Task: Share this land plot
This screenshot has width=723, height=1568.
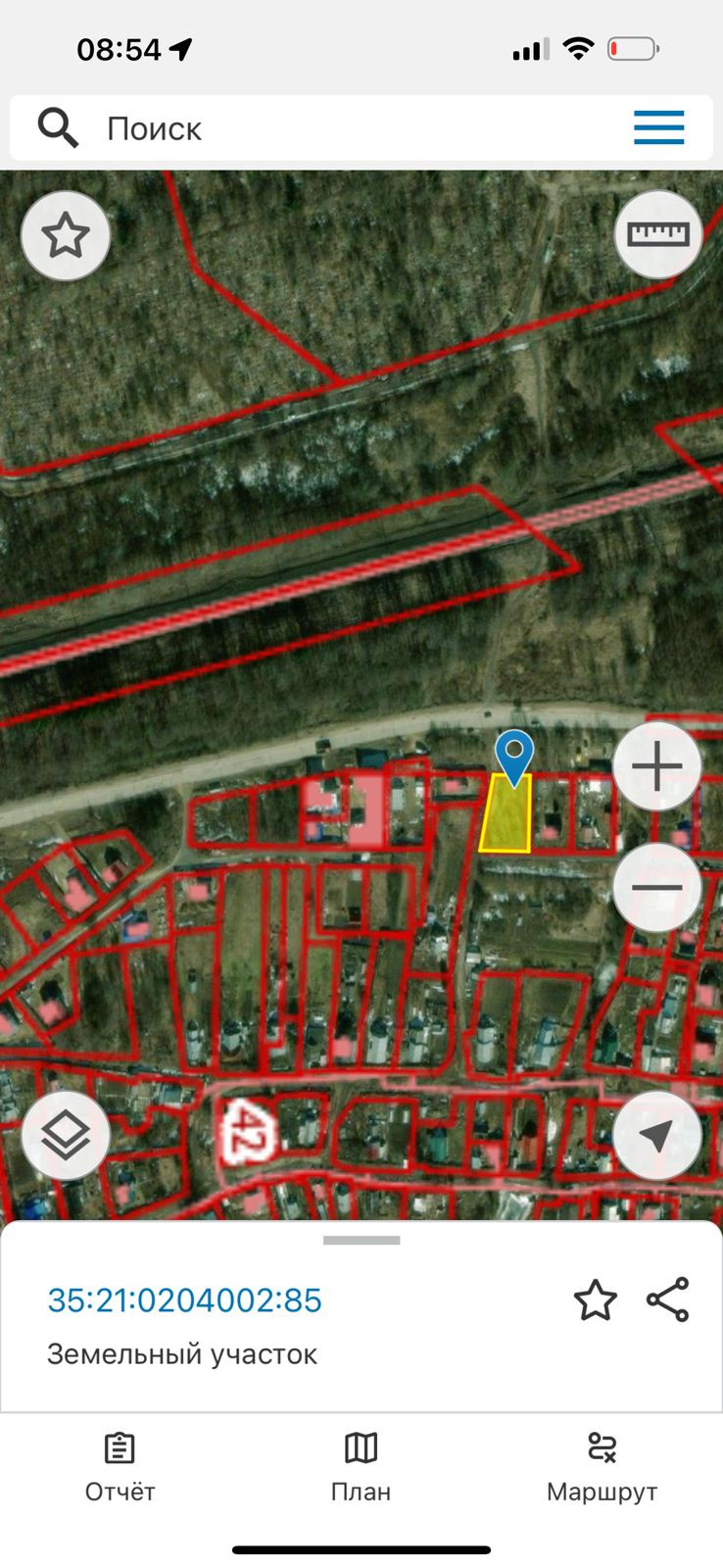Action: click(668, 1300)
